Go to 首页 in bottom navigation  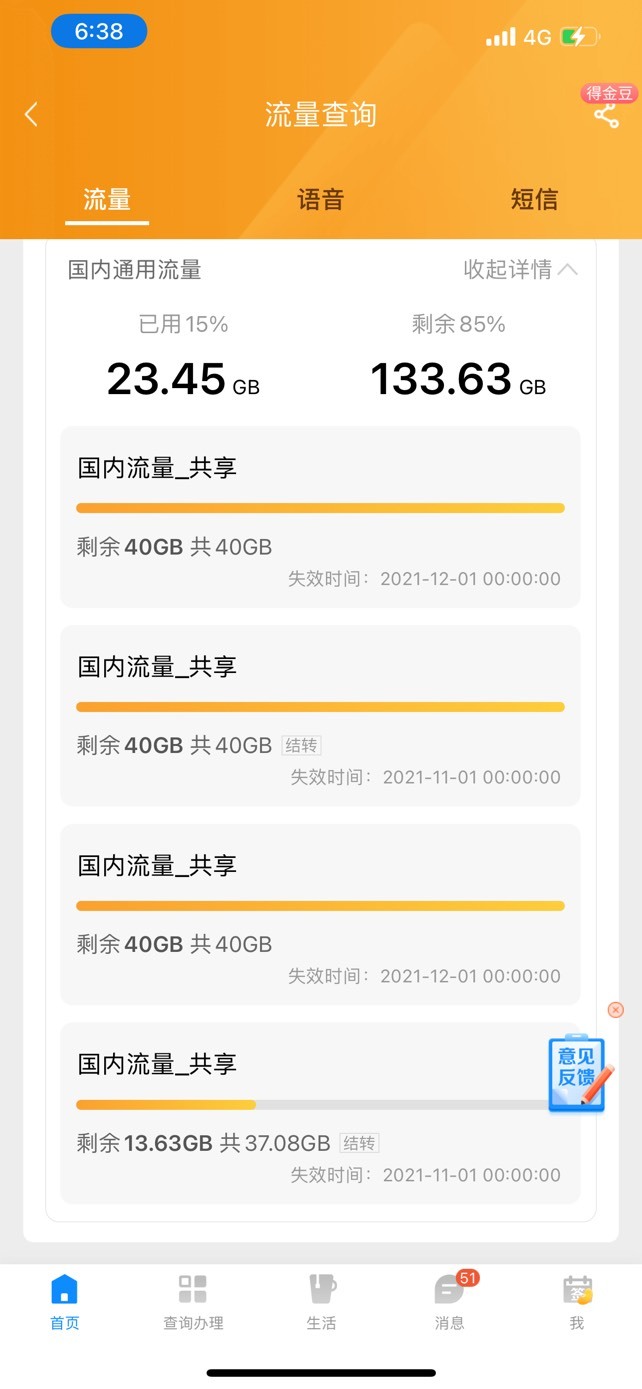(65, 1301)
